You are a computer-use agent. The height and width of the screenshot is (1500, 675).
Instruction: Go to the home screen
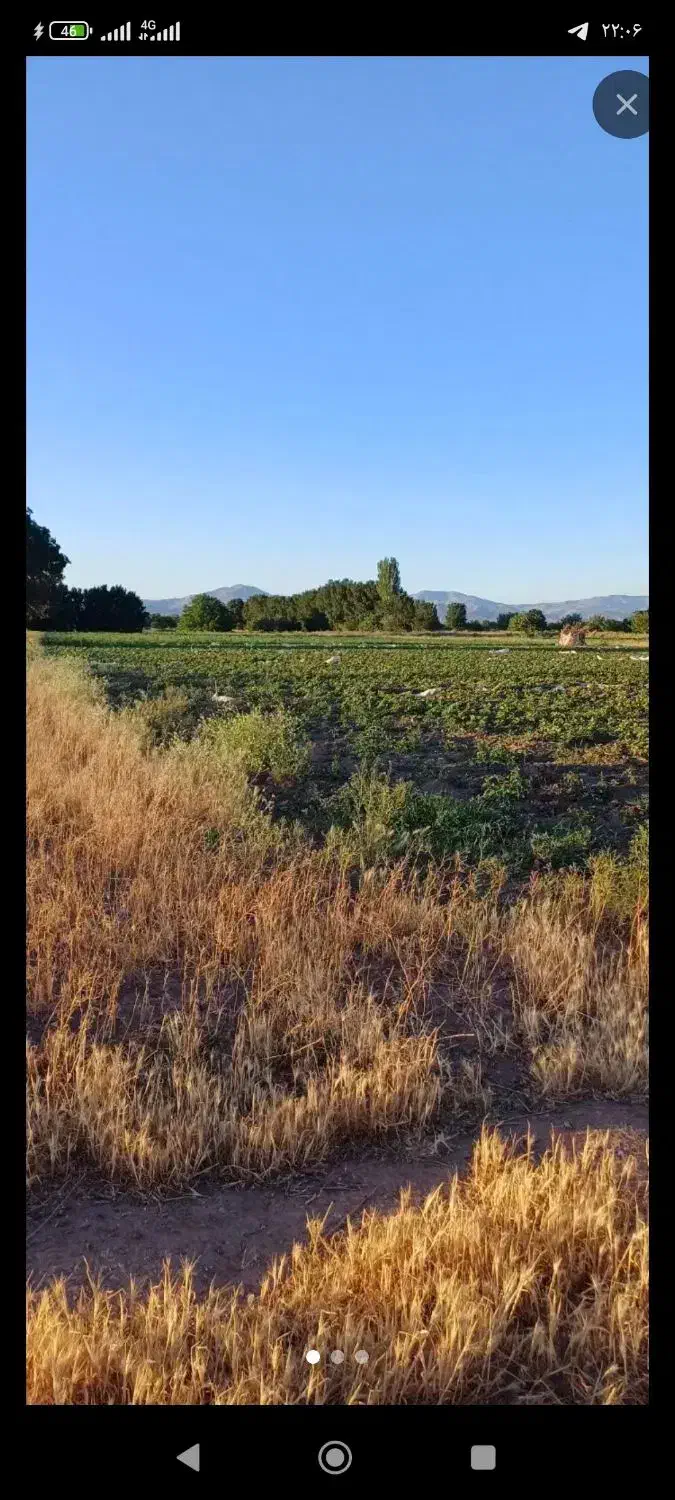point(335,1457)
